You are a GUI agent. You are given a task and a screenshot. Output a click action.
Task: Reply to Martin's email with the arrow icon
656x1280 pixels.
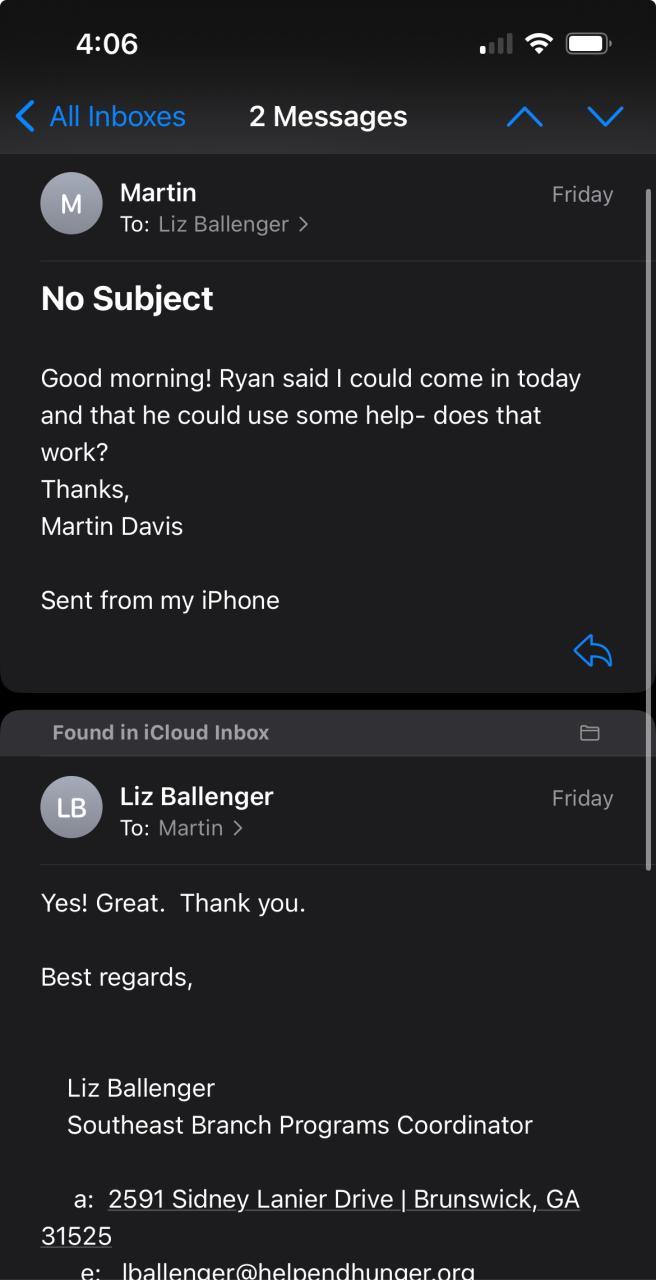click(592, 651)
